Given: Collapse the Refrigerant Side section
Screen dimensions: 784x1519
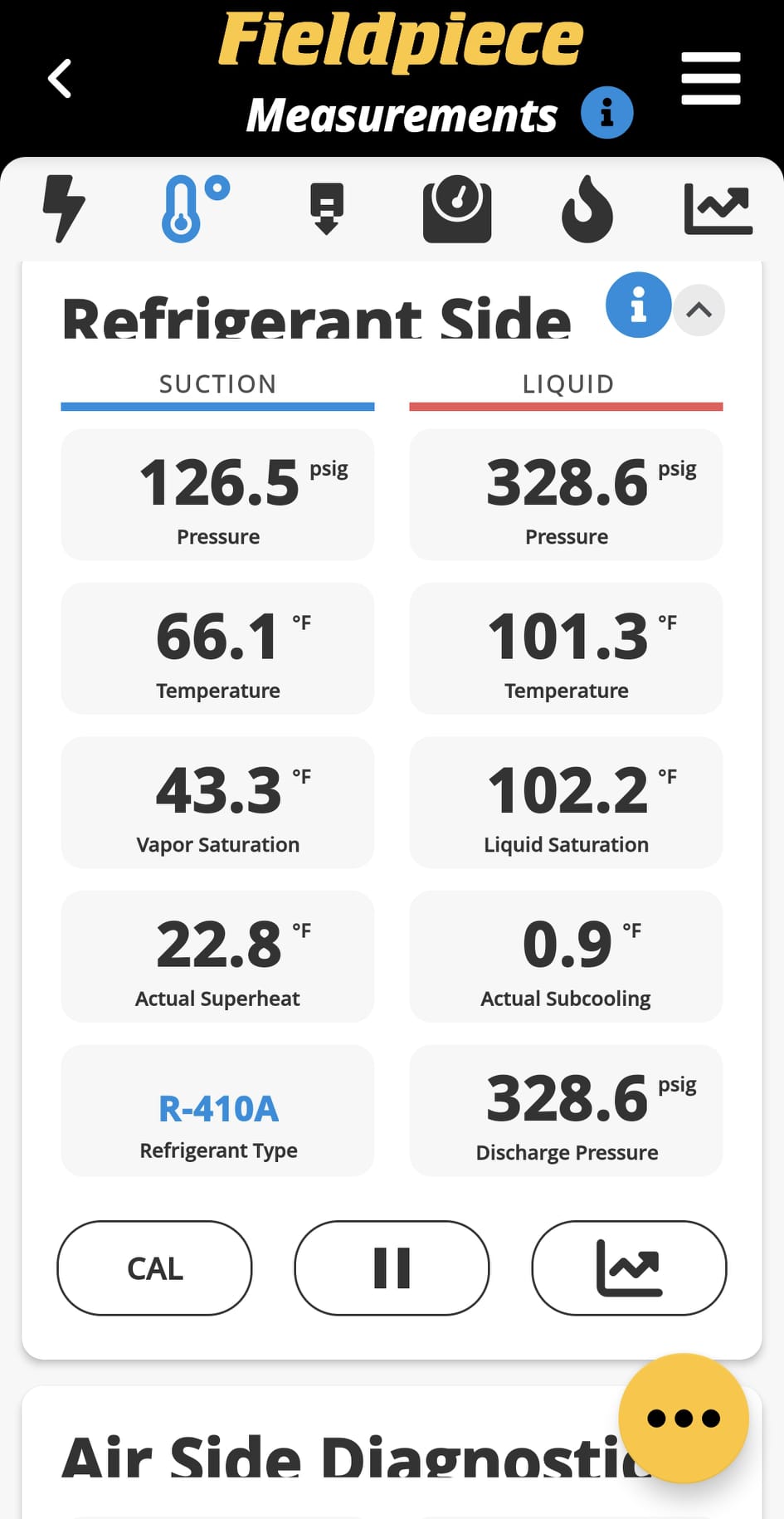Looking at the screenshot, I should click(x=699, y=310).
